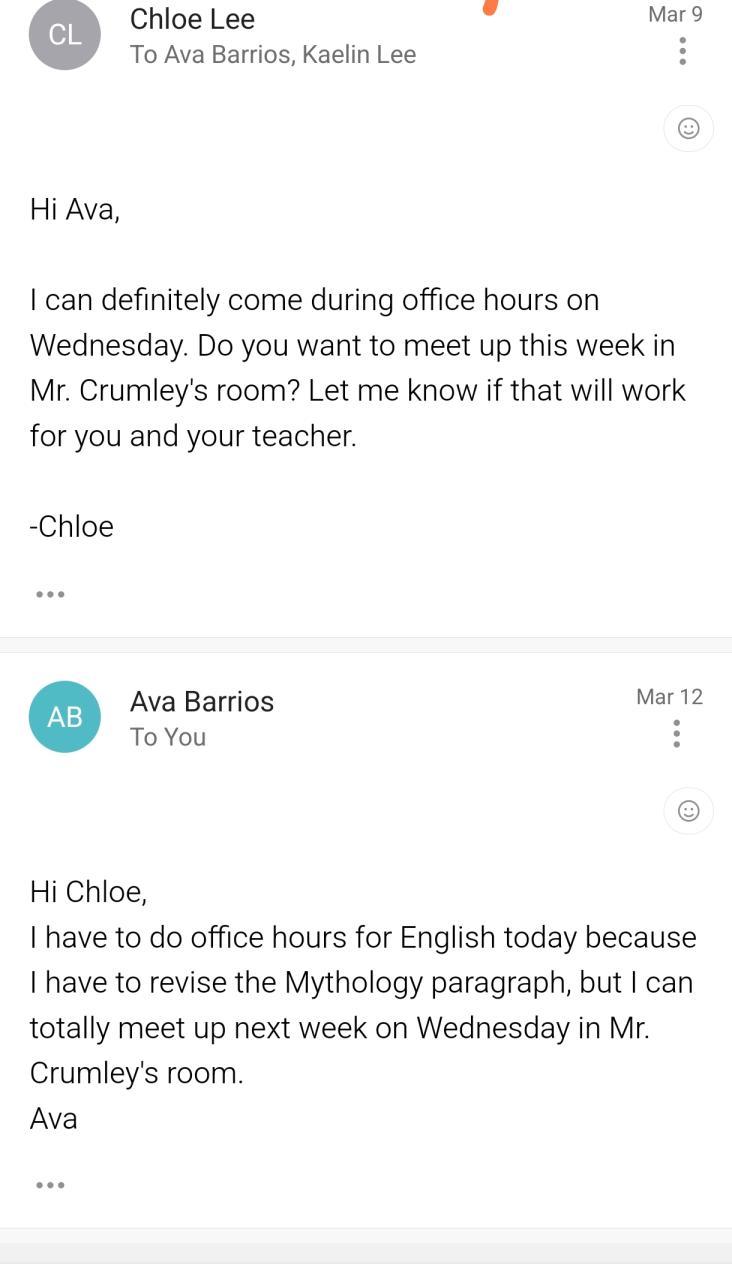Image resolution: width=732 pixels, height=1280 pixels.
Task: View Chloe Lee's contact avatar
Action: click(x=65, y=35)
